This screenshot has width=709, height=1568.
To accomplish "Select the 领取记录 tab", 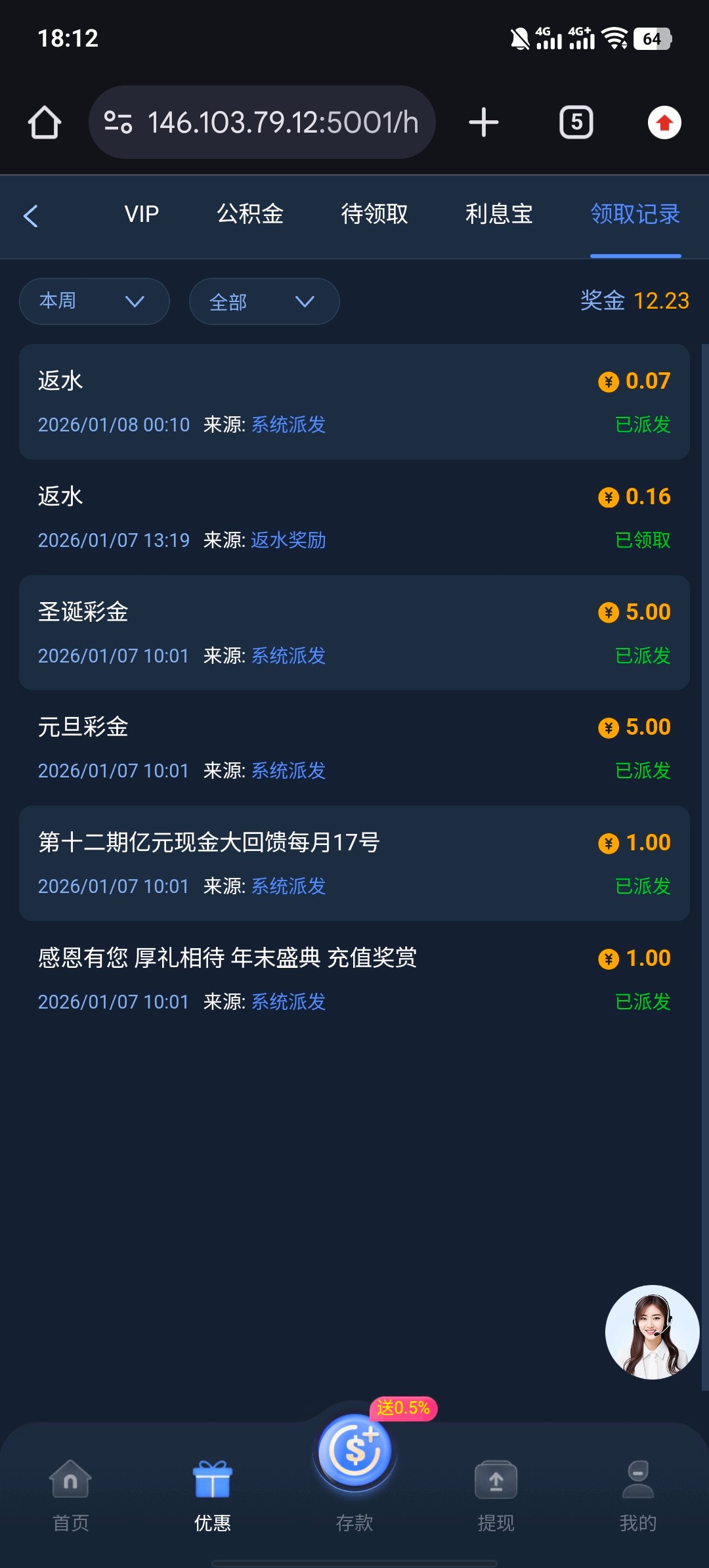I will pos(635,214).
